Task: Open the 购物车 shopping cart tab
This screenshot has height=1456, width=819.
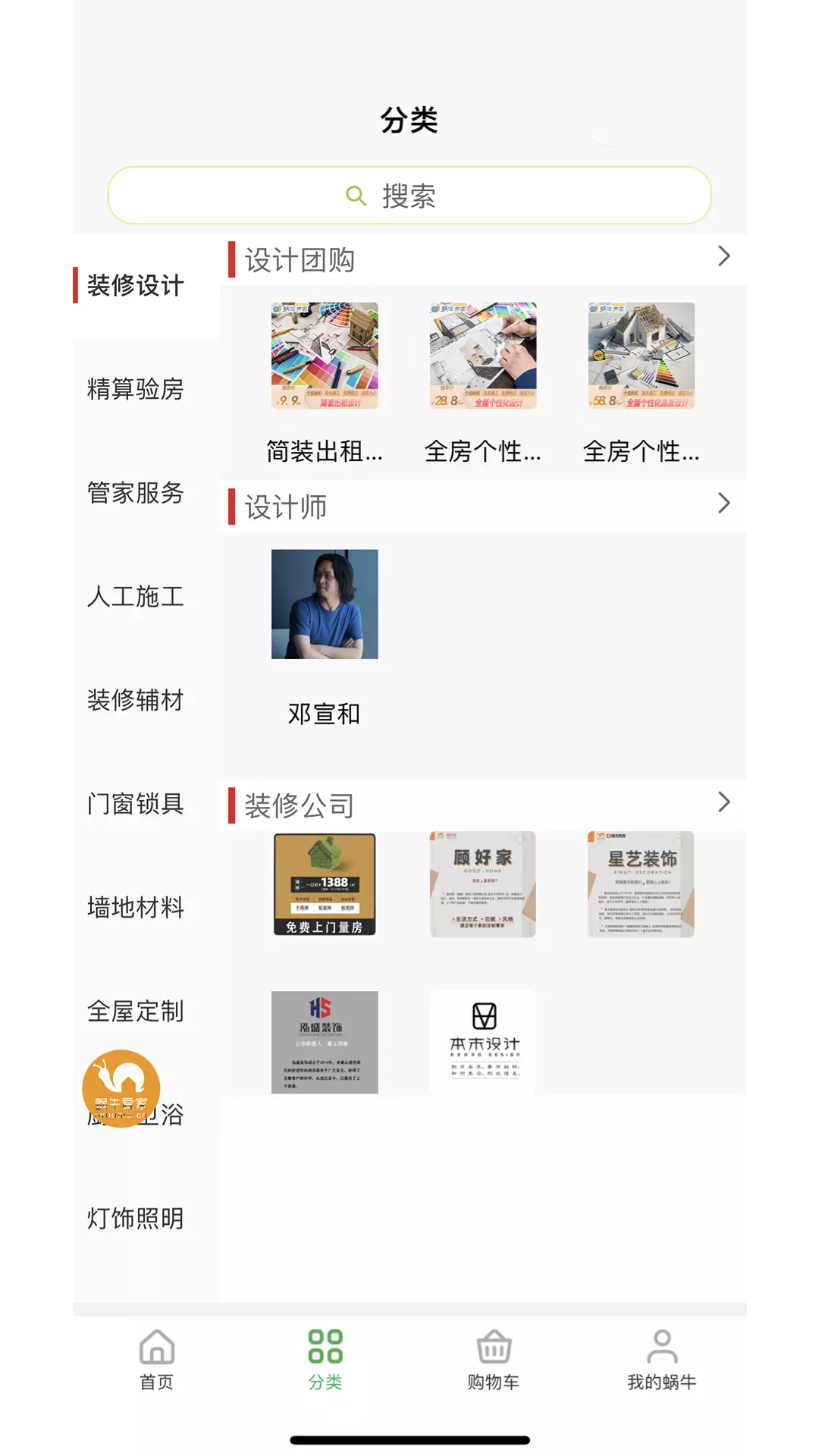Action: [x=494, y=1360]
